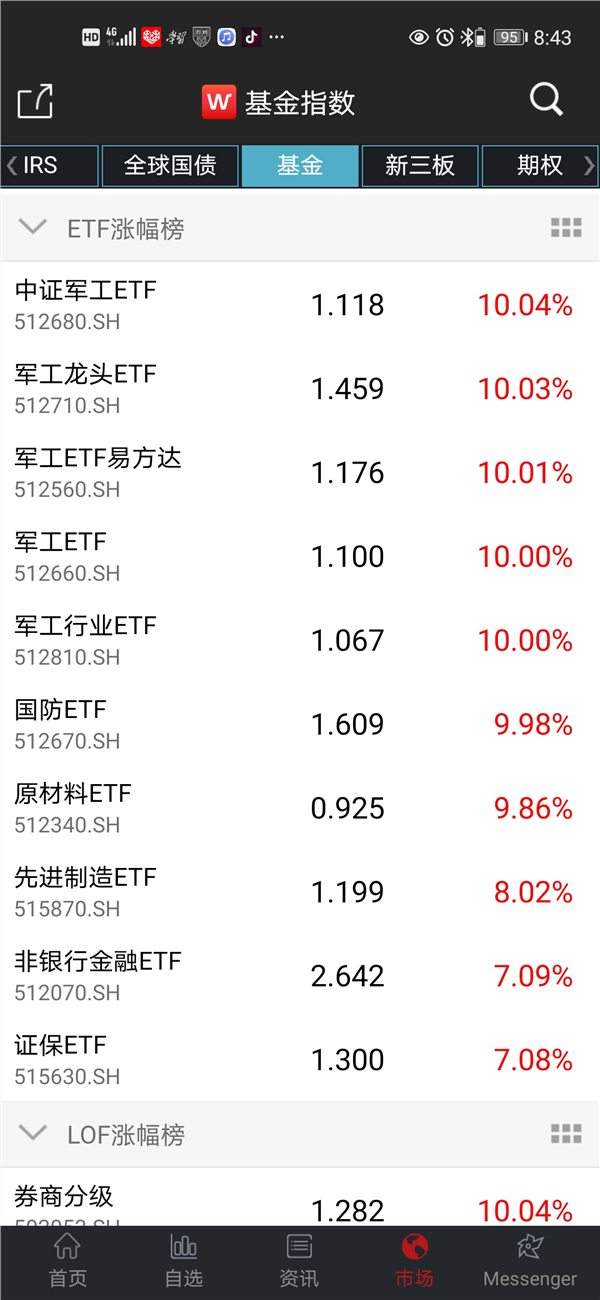Open the search magnifier icon
The height and width of the screenshot is (1300, 600).
[546, 100]
